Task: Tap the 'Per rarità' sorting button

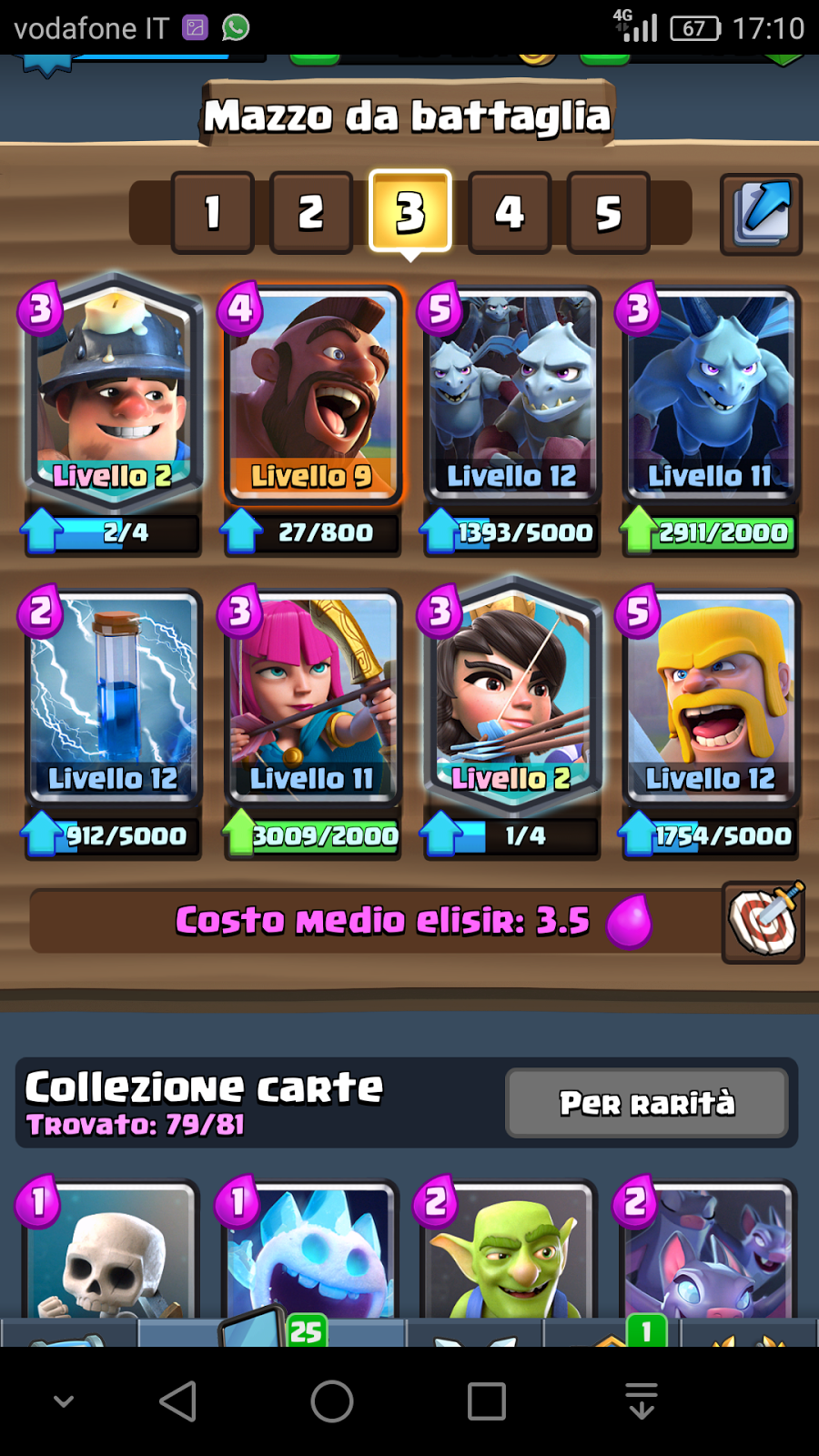Action: click(647, 1103)
